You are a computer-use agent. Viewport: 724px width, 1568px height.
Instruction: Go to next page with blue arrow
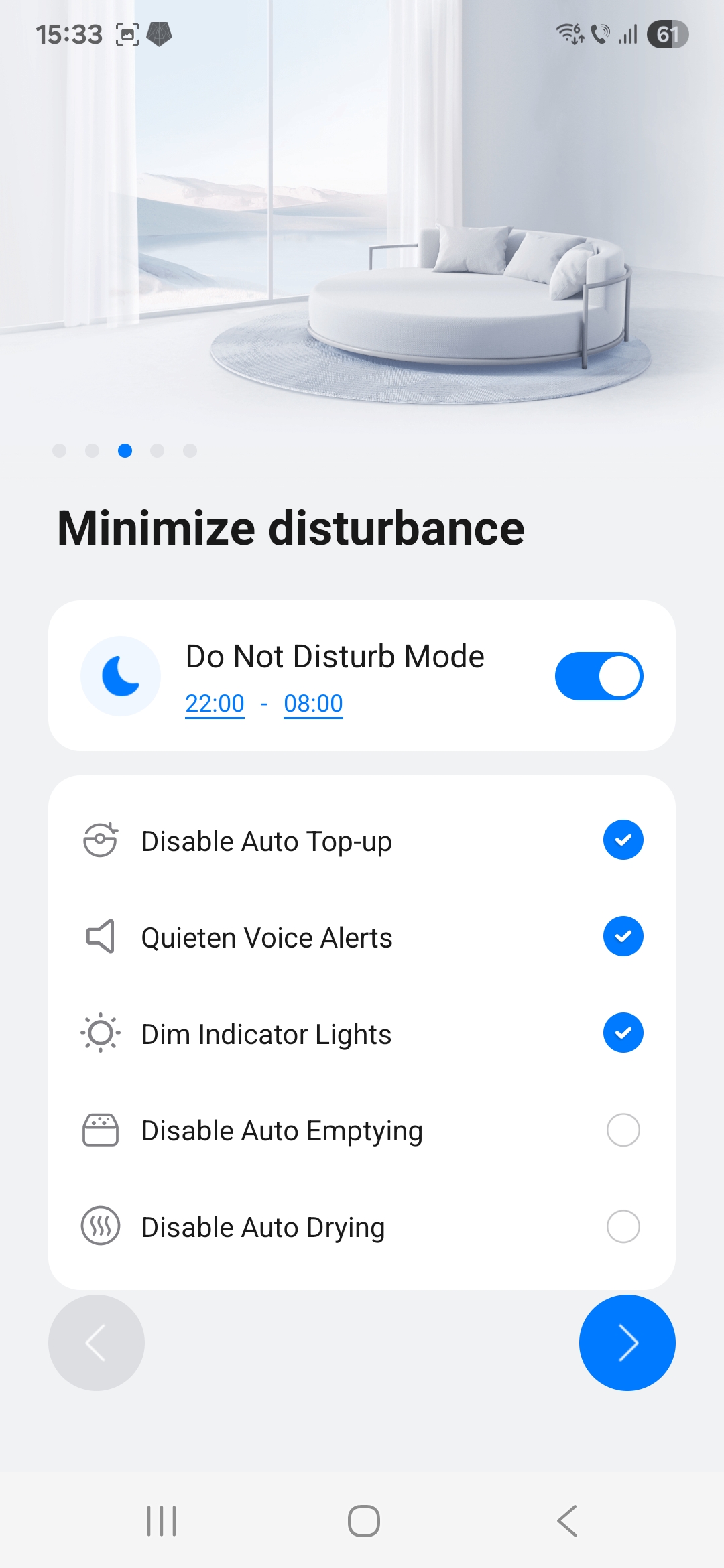627,1343
